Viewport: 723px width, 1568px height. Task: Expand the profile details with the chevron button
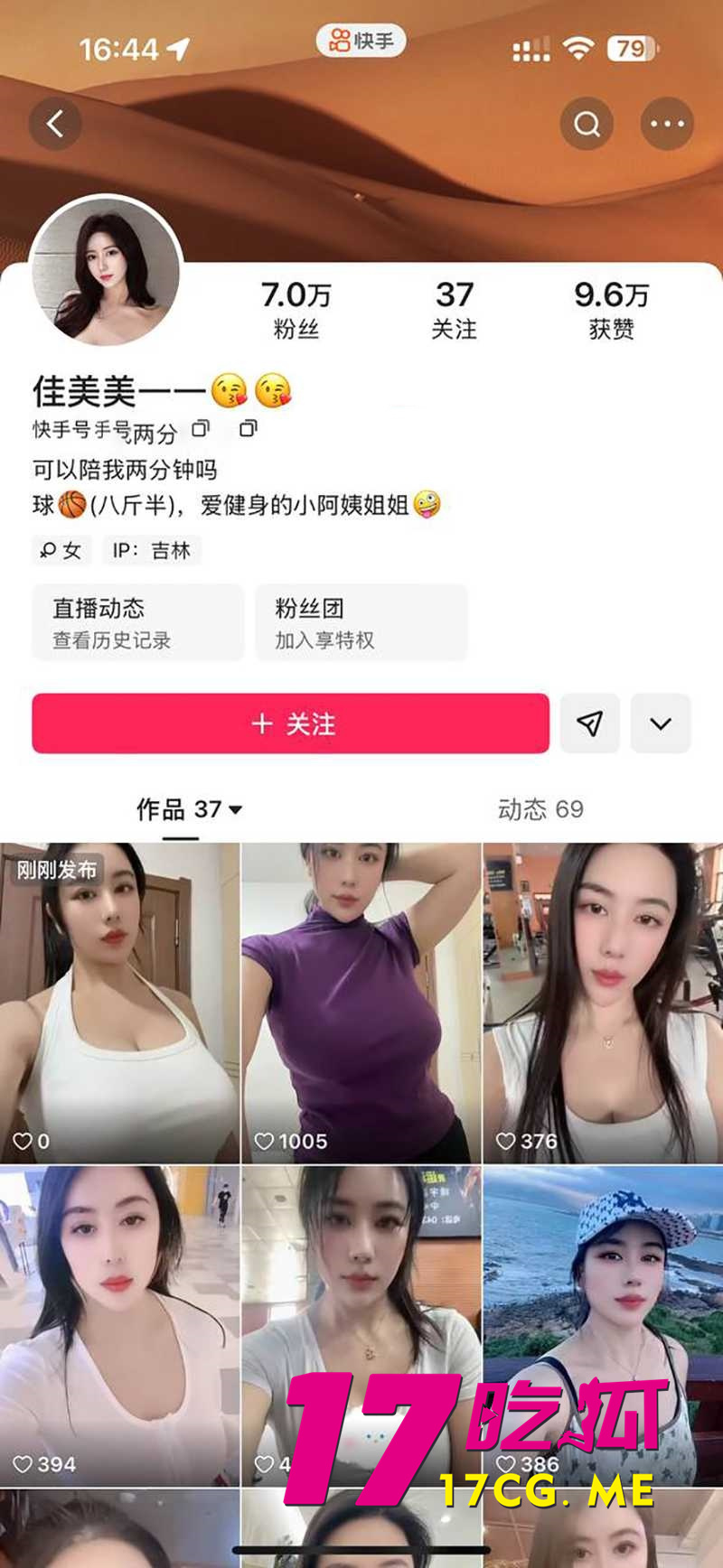[661, 723]
